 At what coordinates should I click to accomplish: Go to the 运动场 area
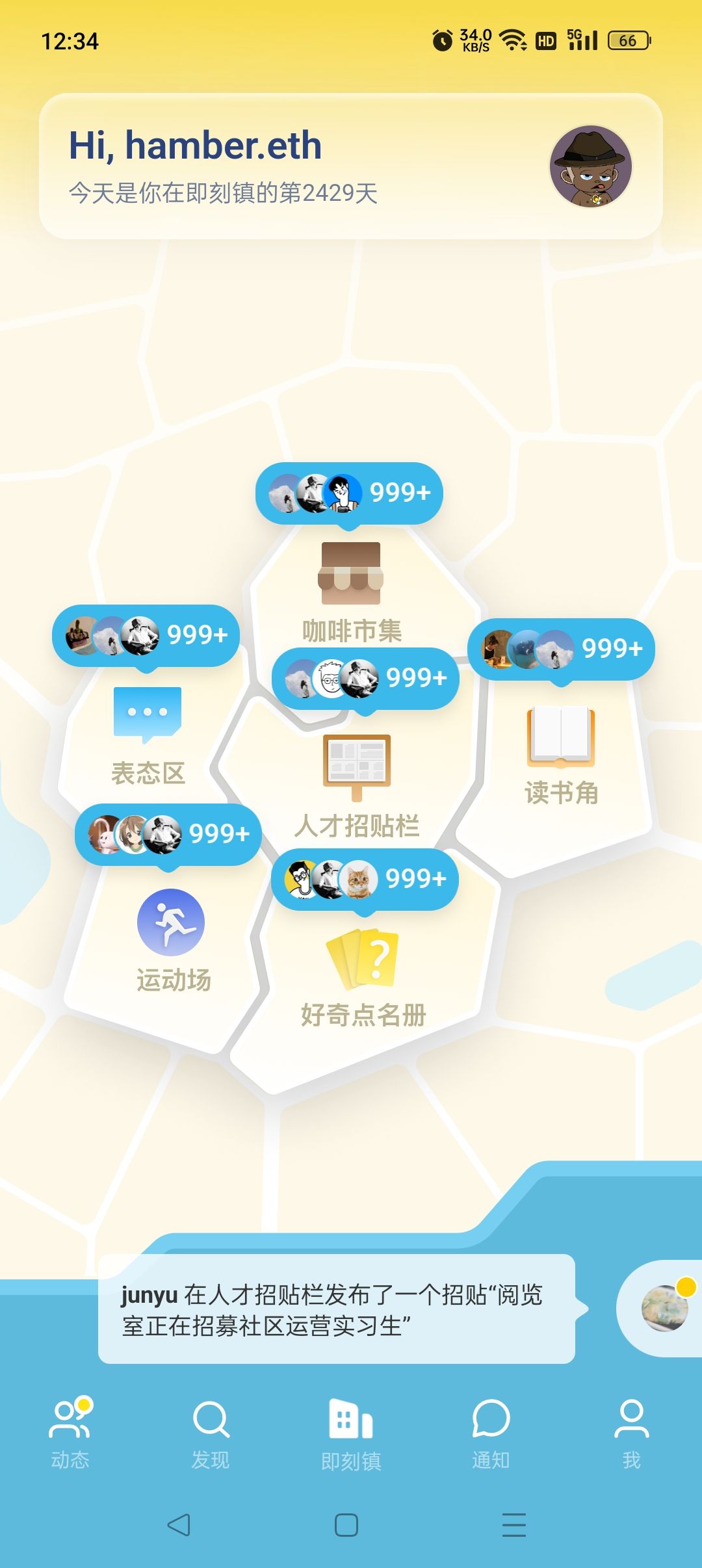(172, 940)
